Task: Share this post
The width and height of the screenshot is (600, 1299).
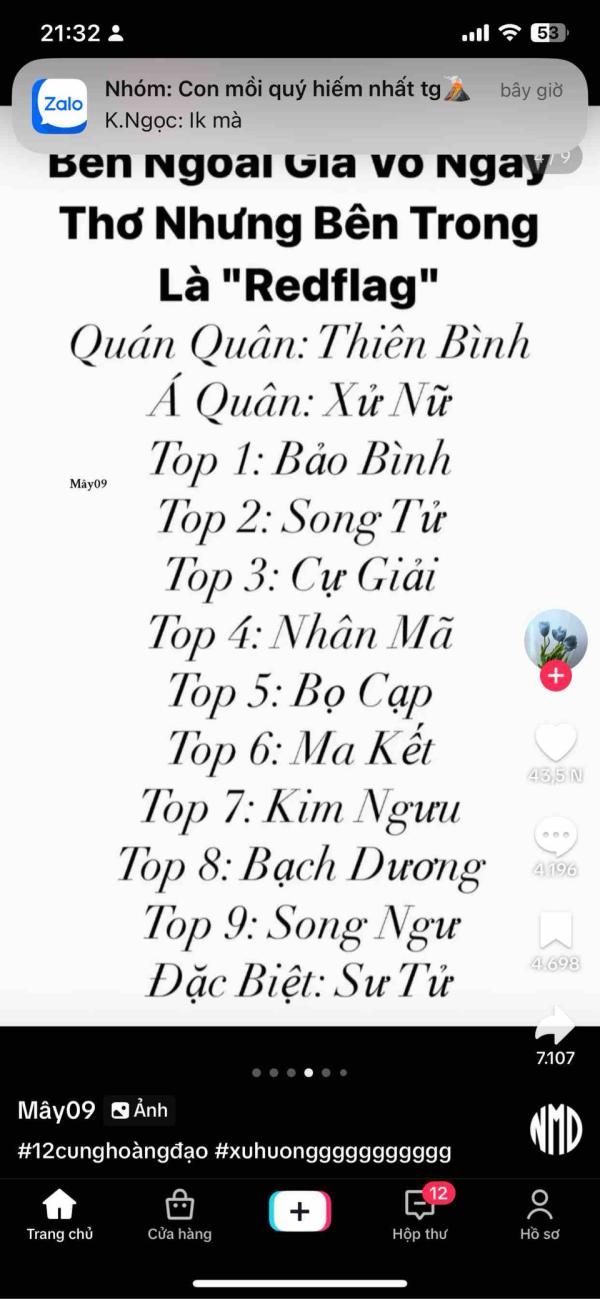Action: pos(556,1025)
